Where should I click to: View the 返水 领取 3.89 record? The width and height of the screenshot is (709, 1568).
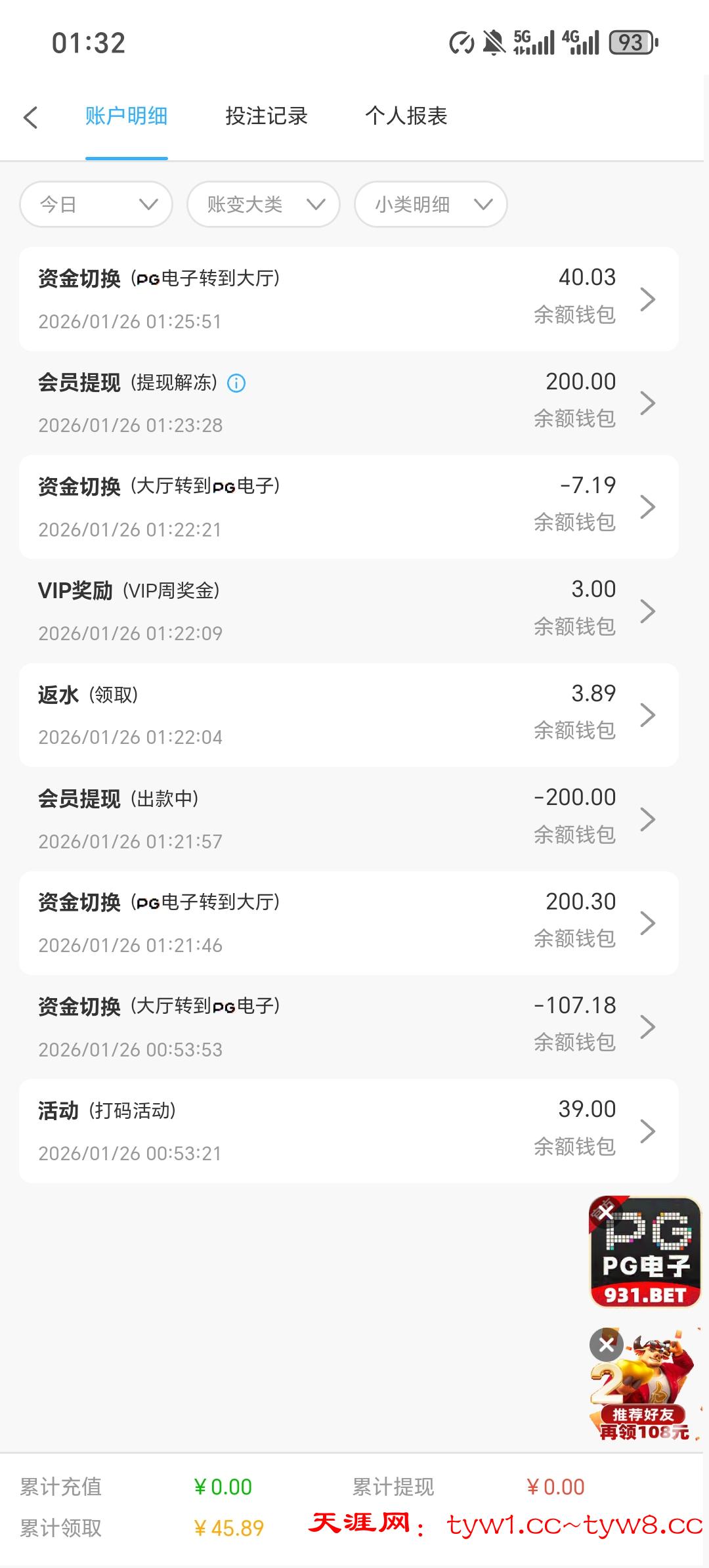(348, 714)
